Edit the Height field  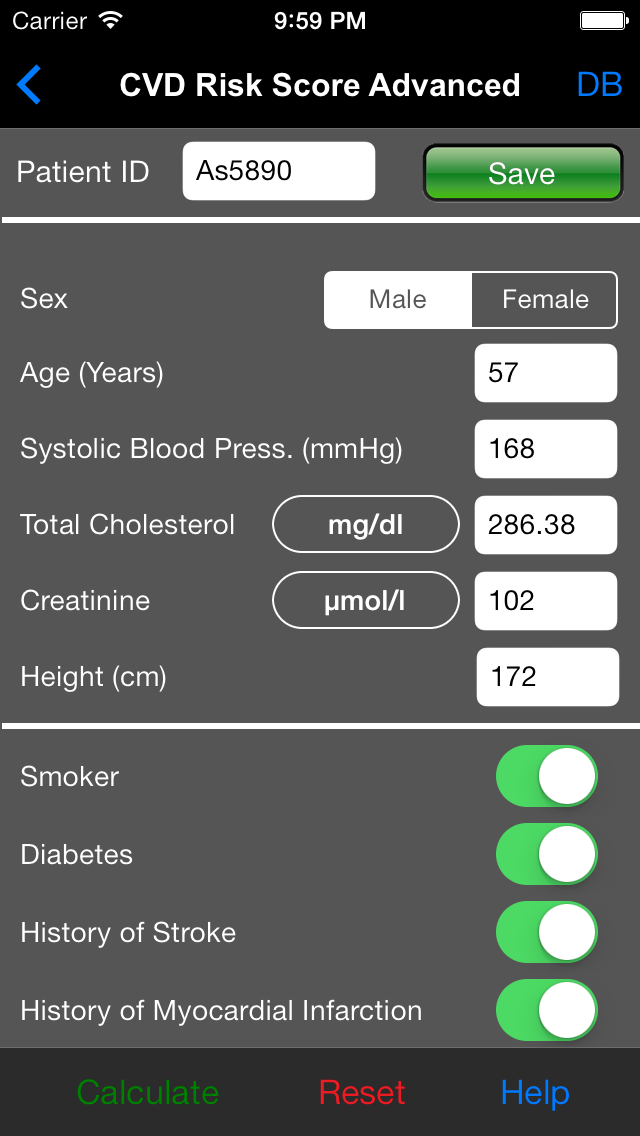tap(548, 677)
